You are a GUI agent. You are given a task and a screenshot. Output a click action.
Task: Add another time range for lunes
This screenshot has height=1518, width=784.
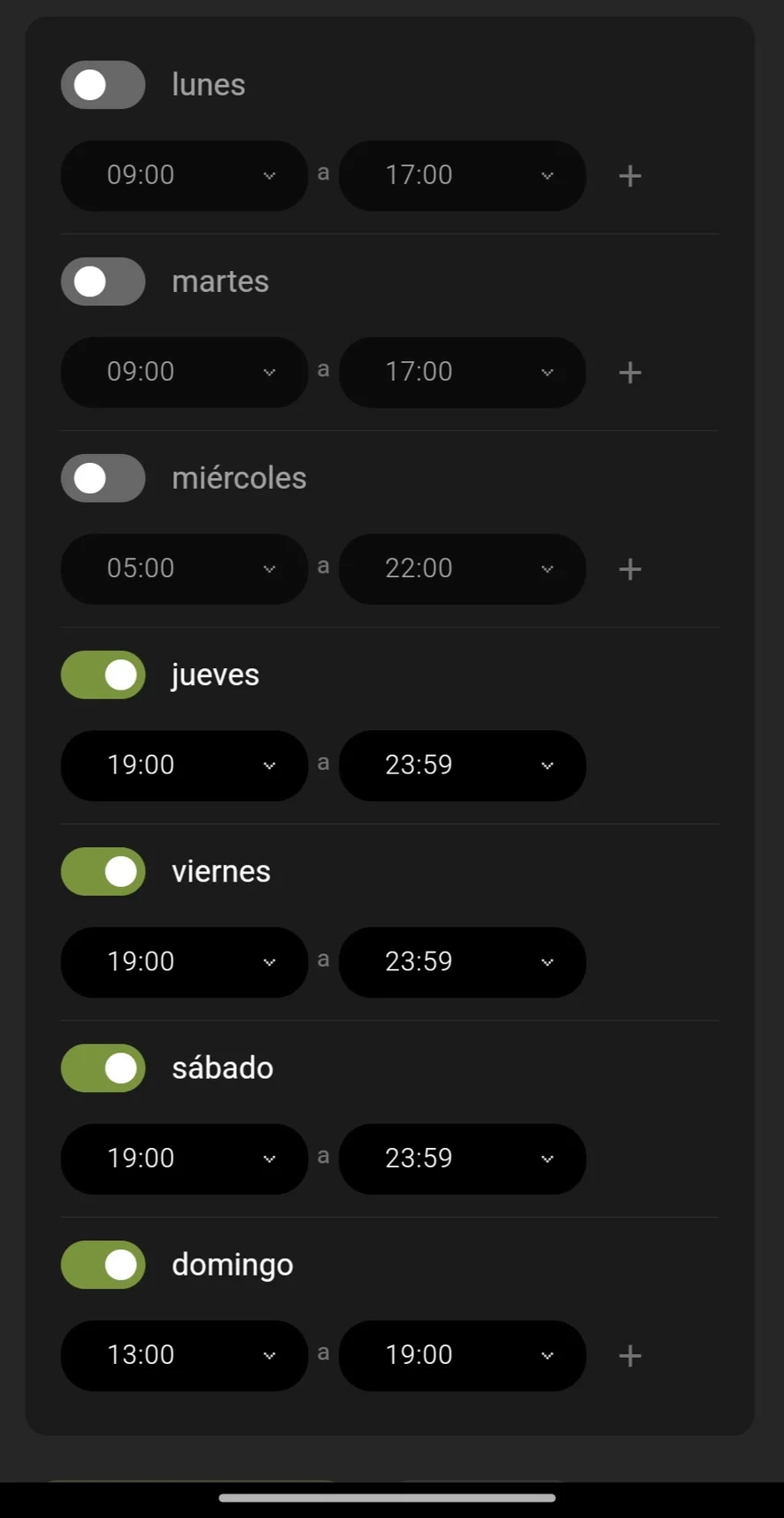[x=630, y=176]
